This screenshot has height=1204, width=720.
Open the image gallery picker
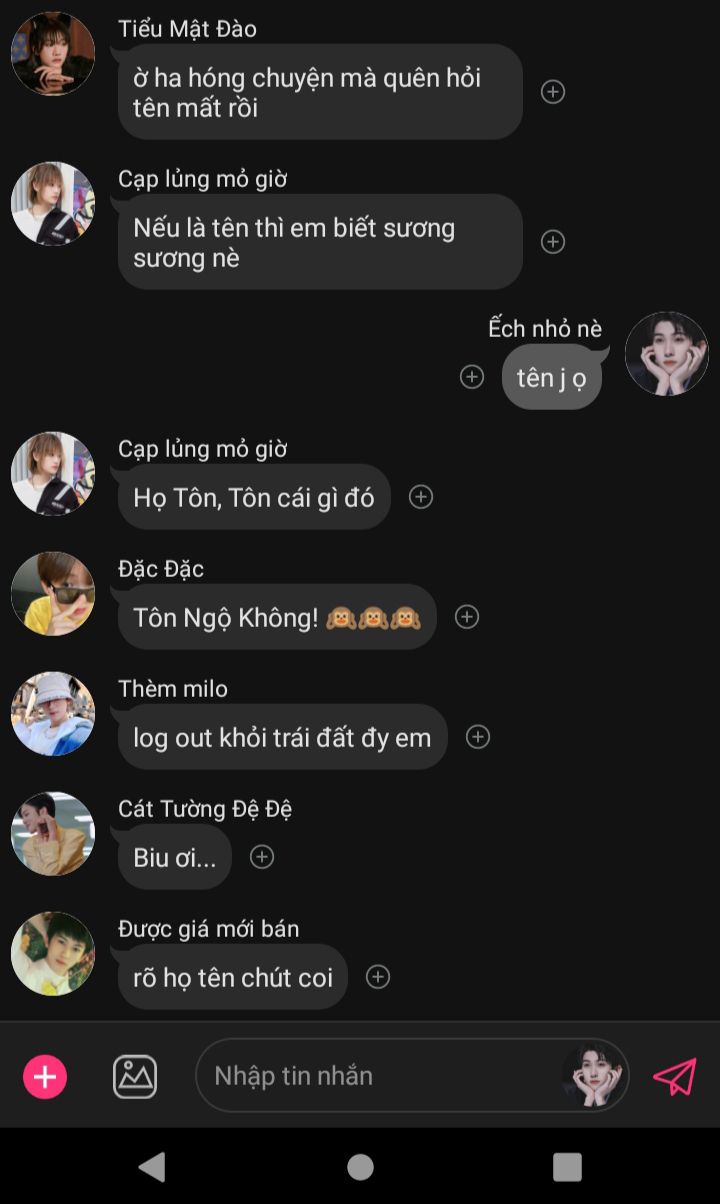point(135,1077)
